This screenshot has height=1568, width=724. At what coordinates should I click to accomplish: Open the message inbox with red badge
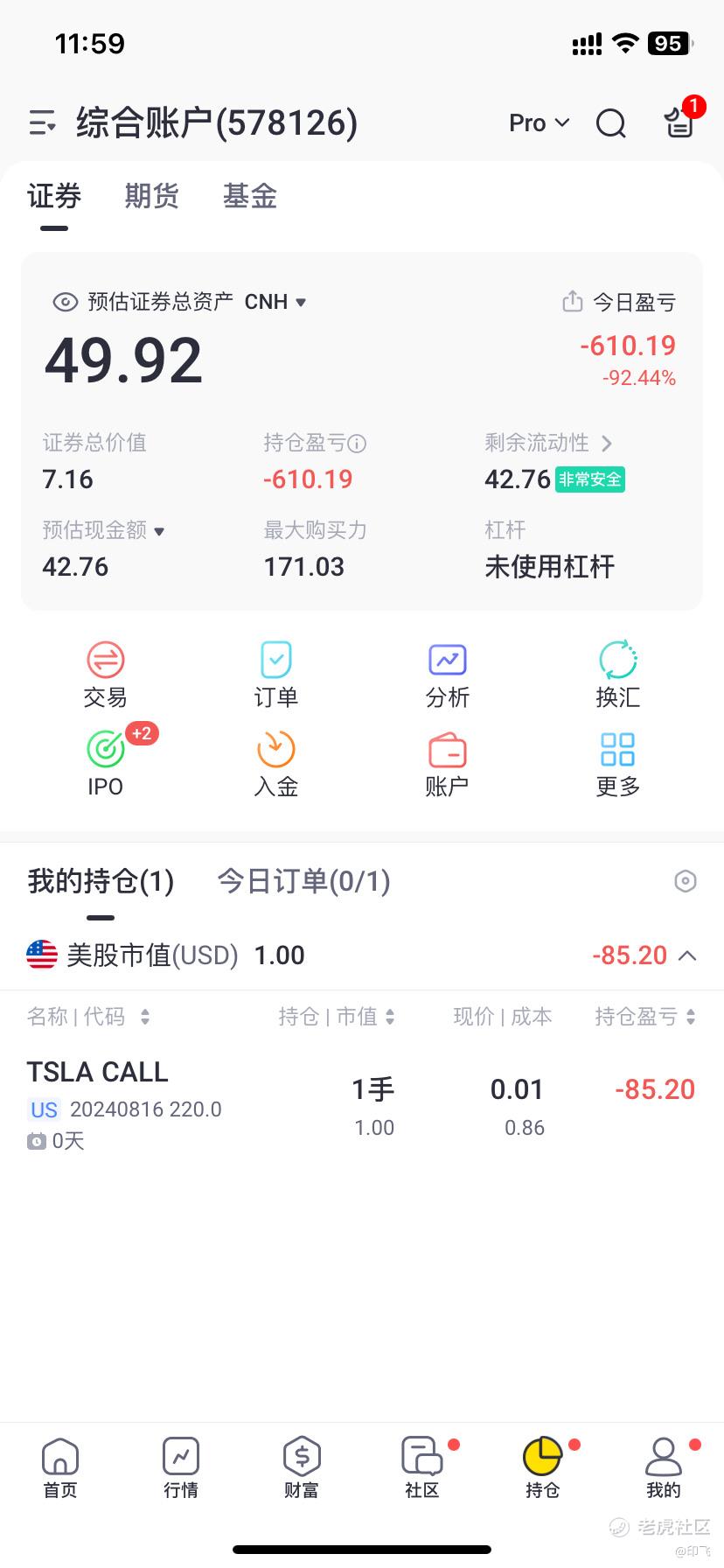tap(679, 122)
